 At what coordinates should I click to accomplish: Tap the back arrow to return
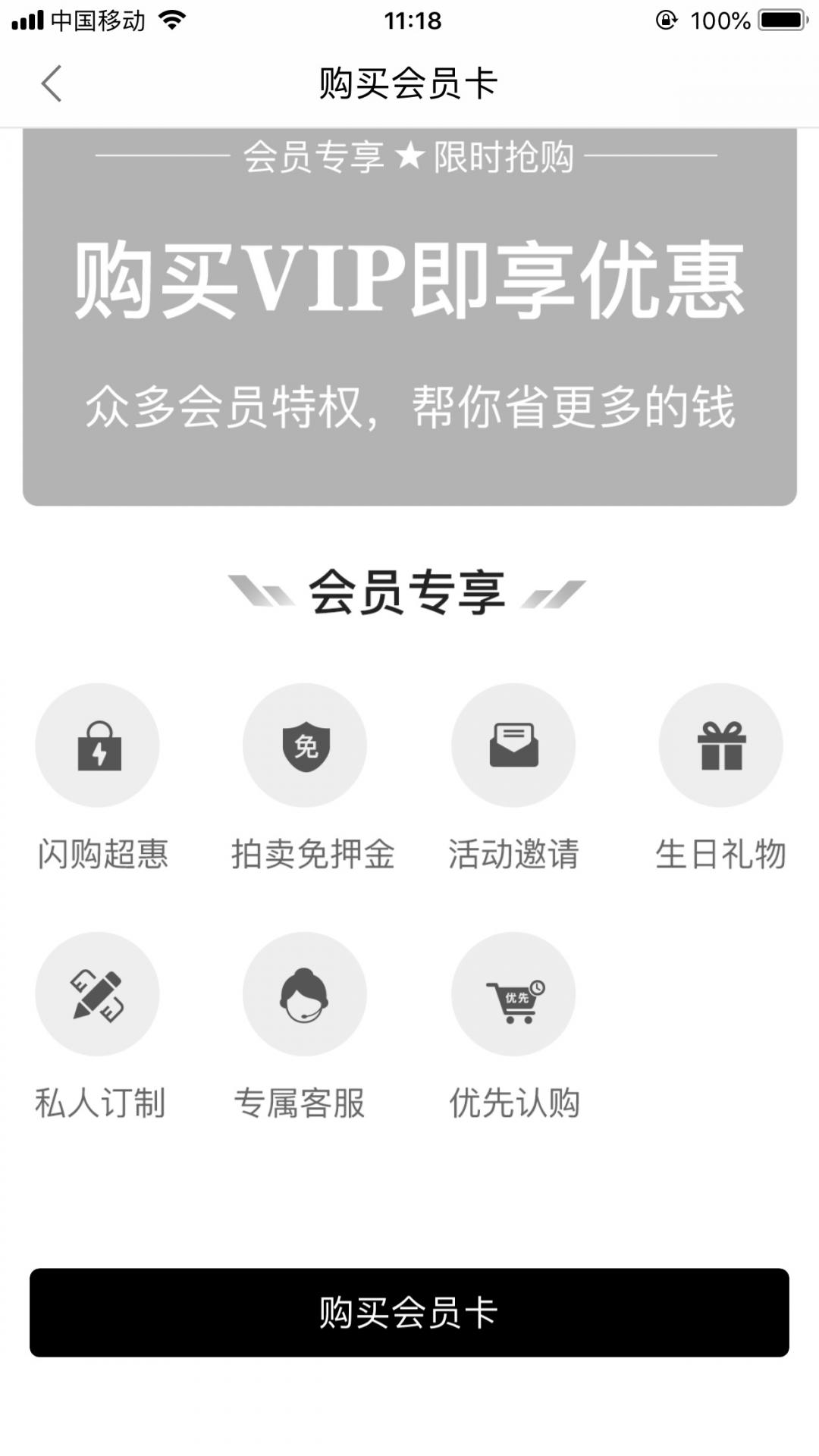tap(50, 82)
